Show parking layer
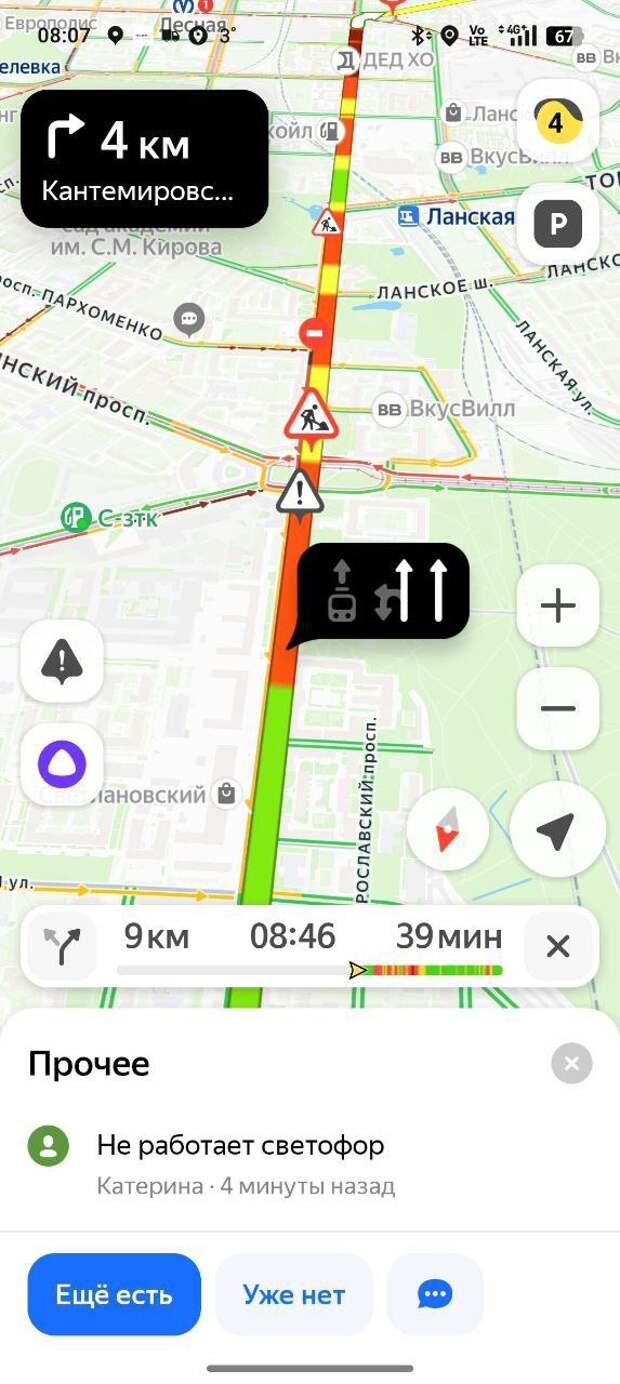Screen dimensions: 620x1384 (x=557, y=224)
